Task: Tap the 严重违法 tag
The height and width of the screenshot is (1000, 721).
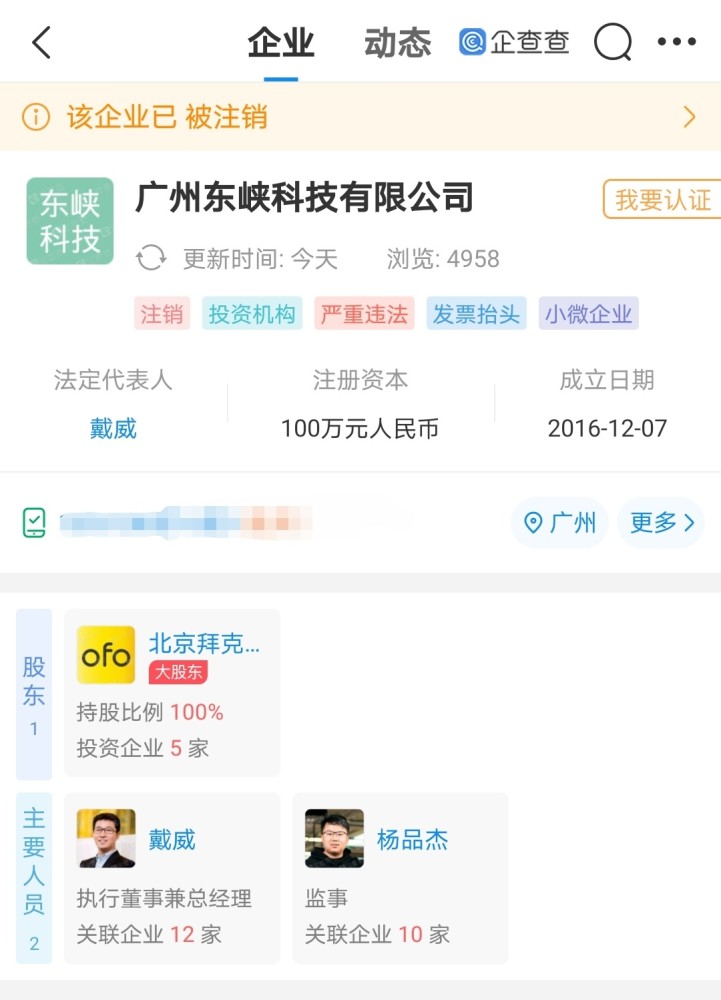Action: [x=364, y=314]
